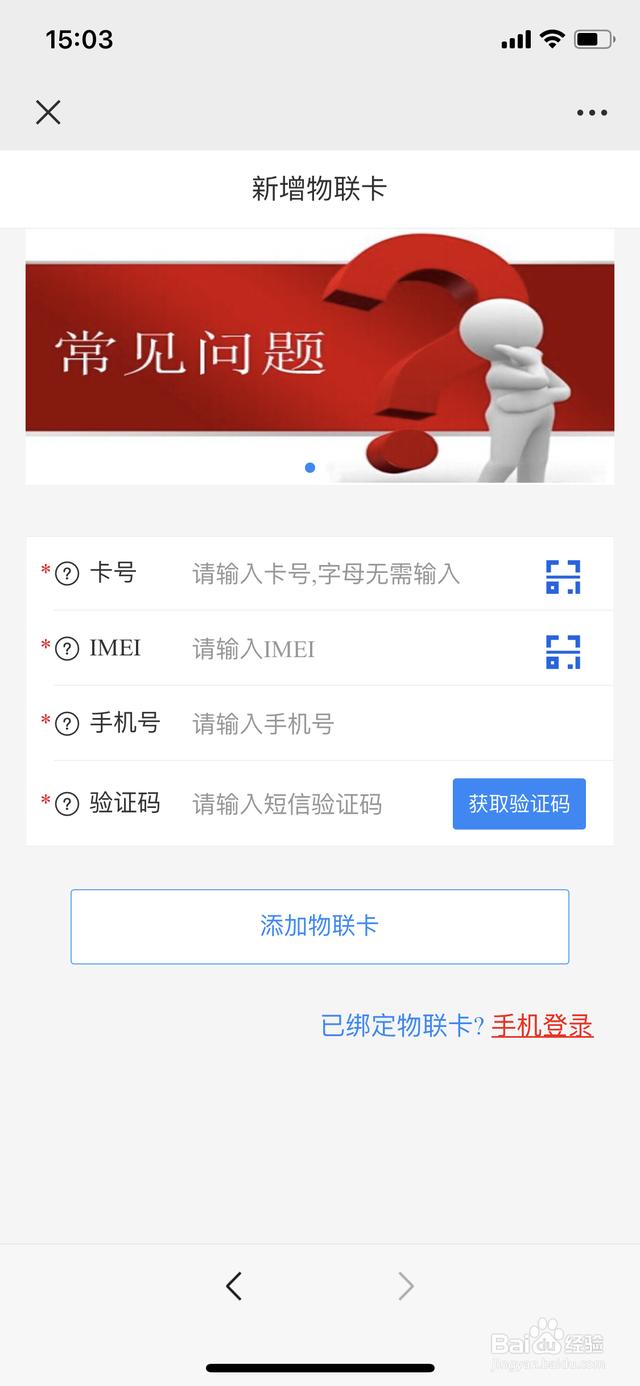Go back with the browser back arrow
The image size is (640, 1386).
(x=234, y=1286)
